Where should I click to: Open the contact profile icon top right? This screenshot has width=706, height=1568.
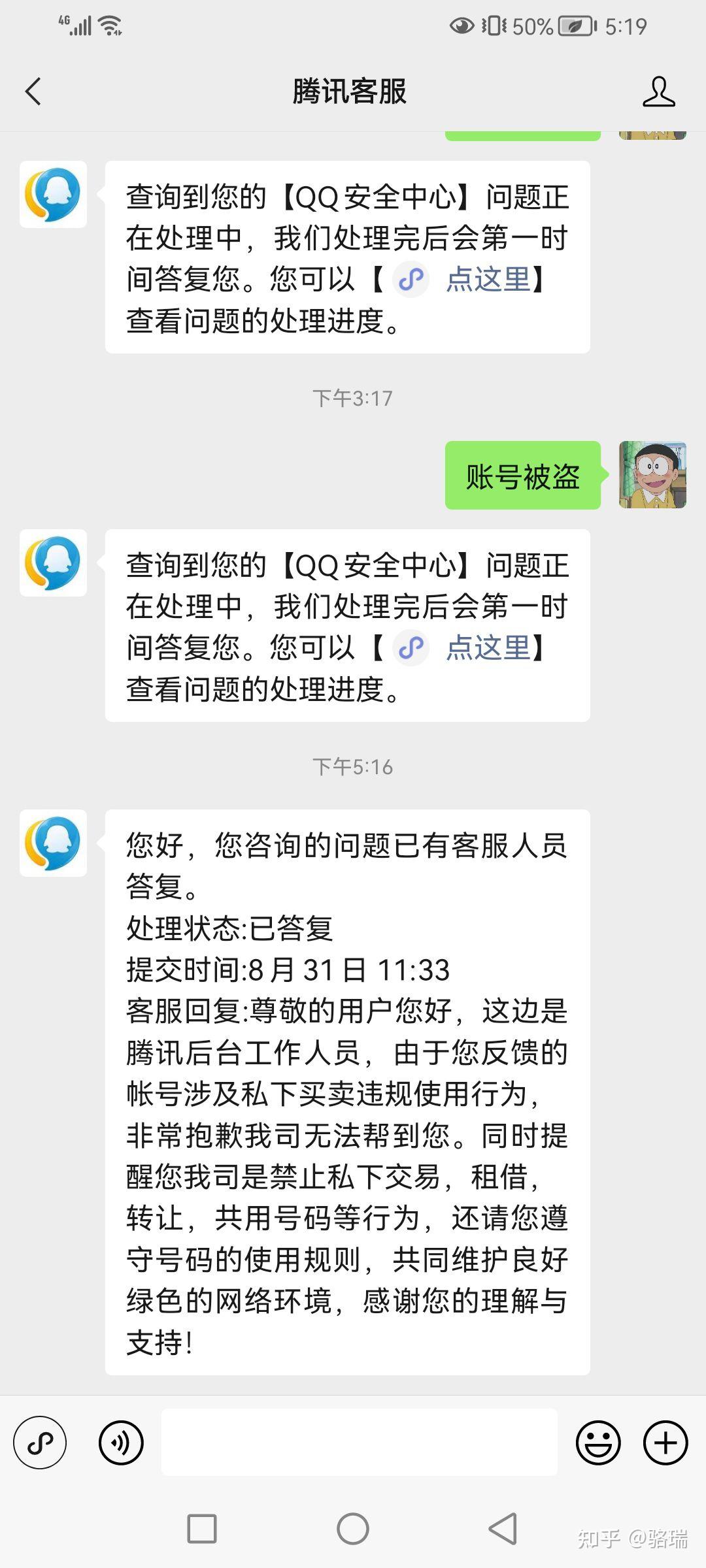(660, 91)
